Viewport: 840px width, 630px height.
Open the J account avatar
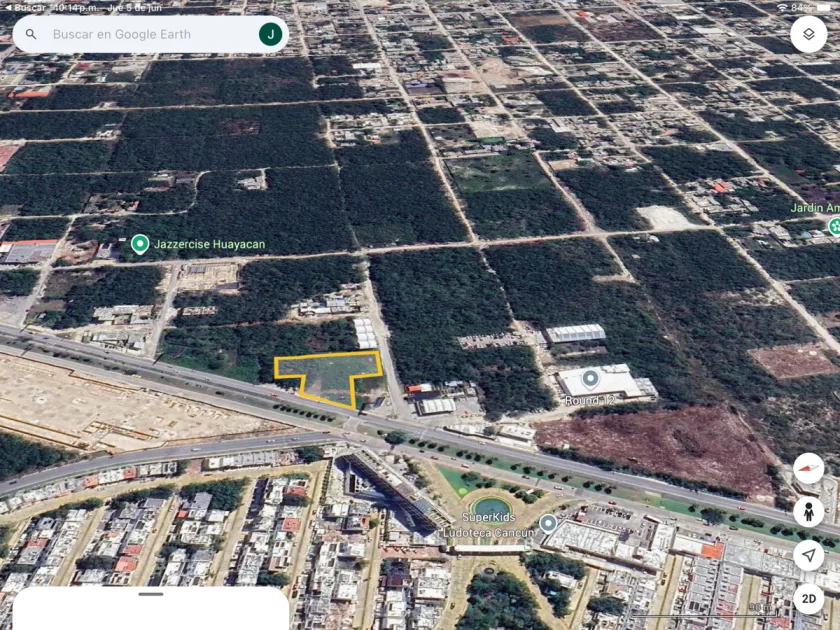[x=271, y=34]
